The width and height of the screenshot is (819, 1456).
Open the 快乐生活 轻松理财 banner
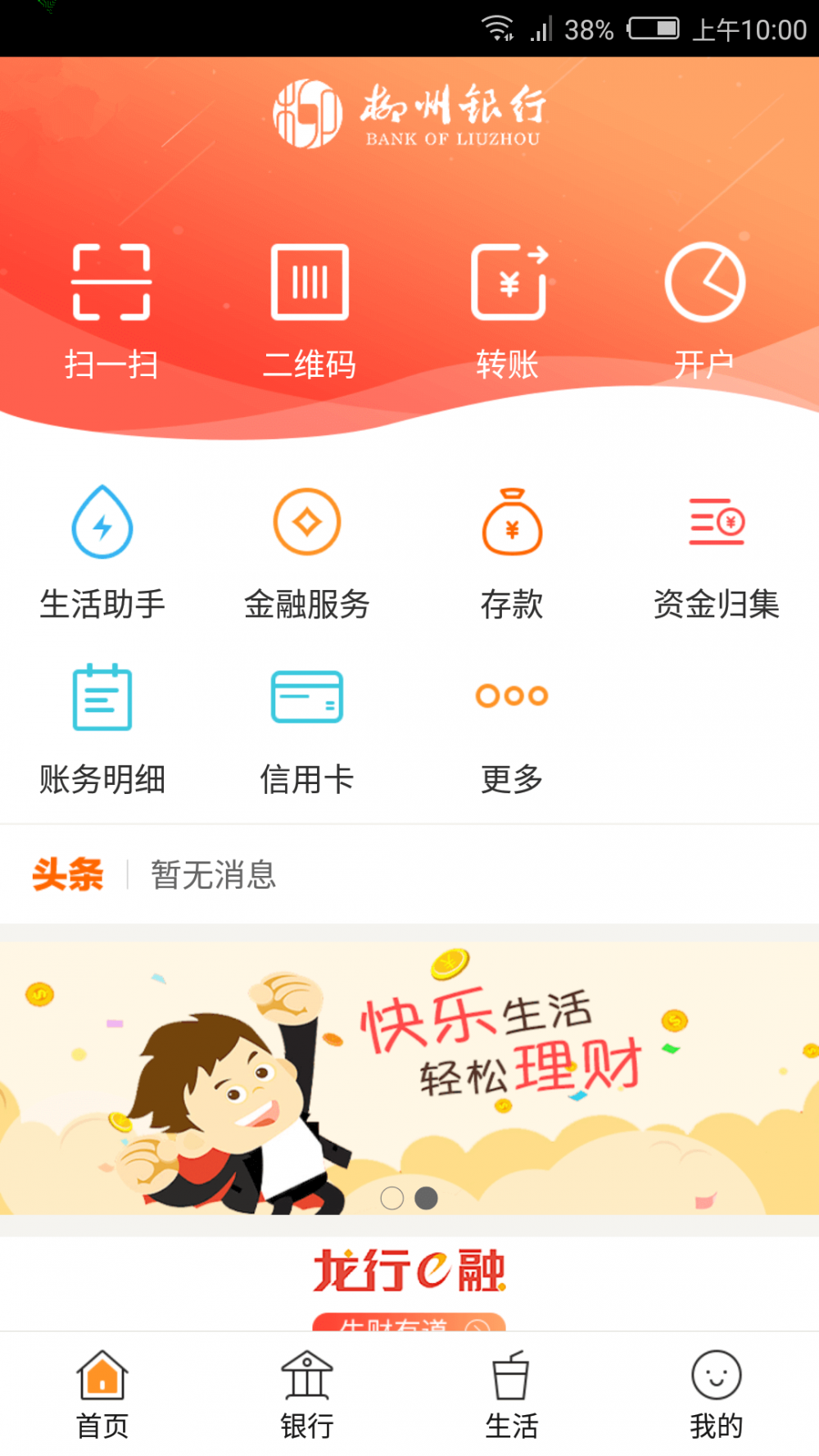click(409, 1077)
